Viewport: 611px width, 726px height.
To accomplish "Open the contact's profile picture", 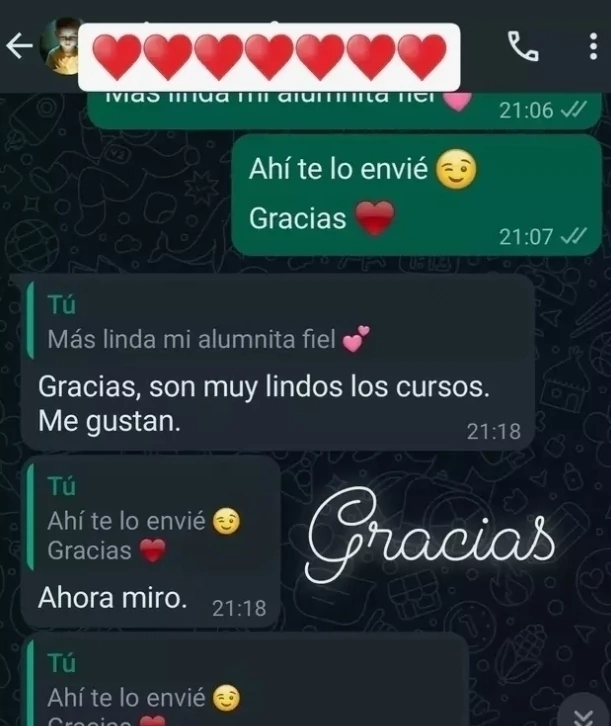I will pos(62,44).
